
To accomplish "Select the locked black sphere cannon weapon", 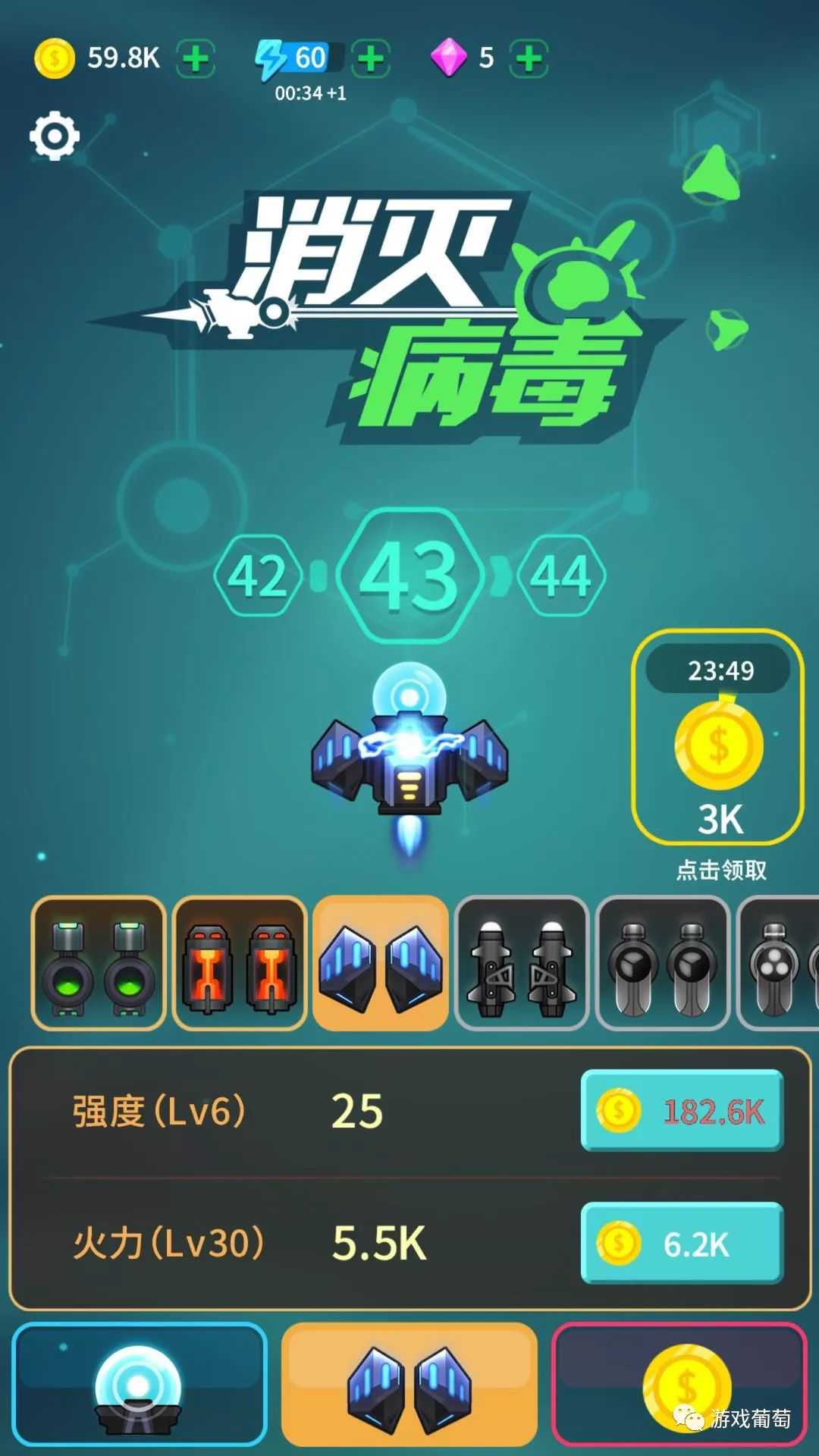I will 663,963.
